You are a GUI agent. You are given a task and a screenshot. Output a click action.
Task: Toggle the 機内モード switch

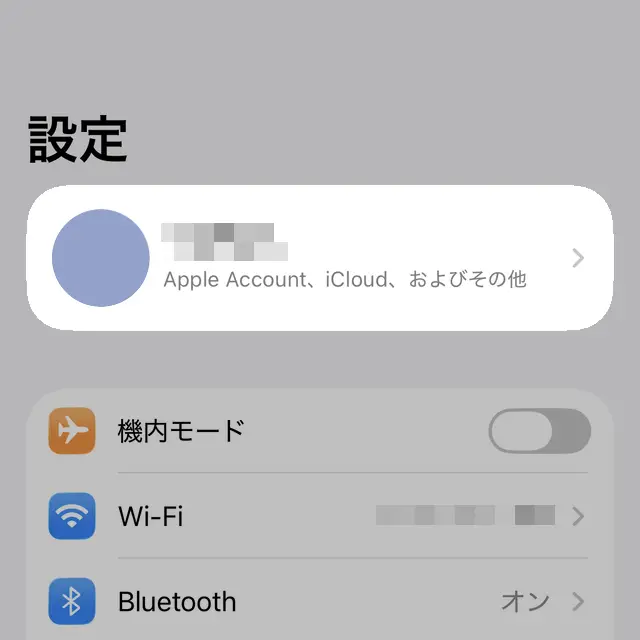click(539, 431)
